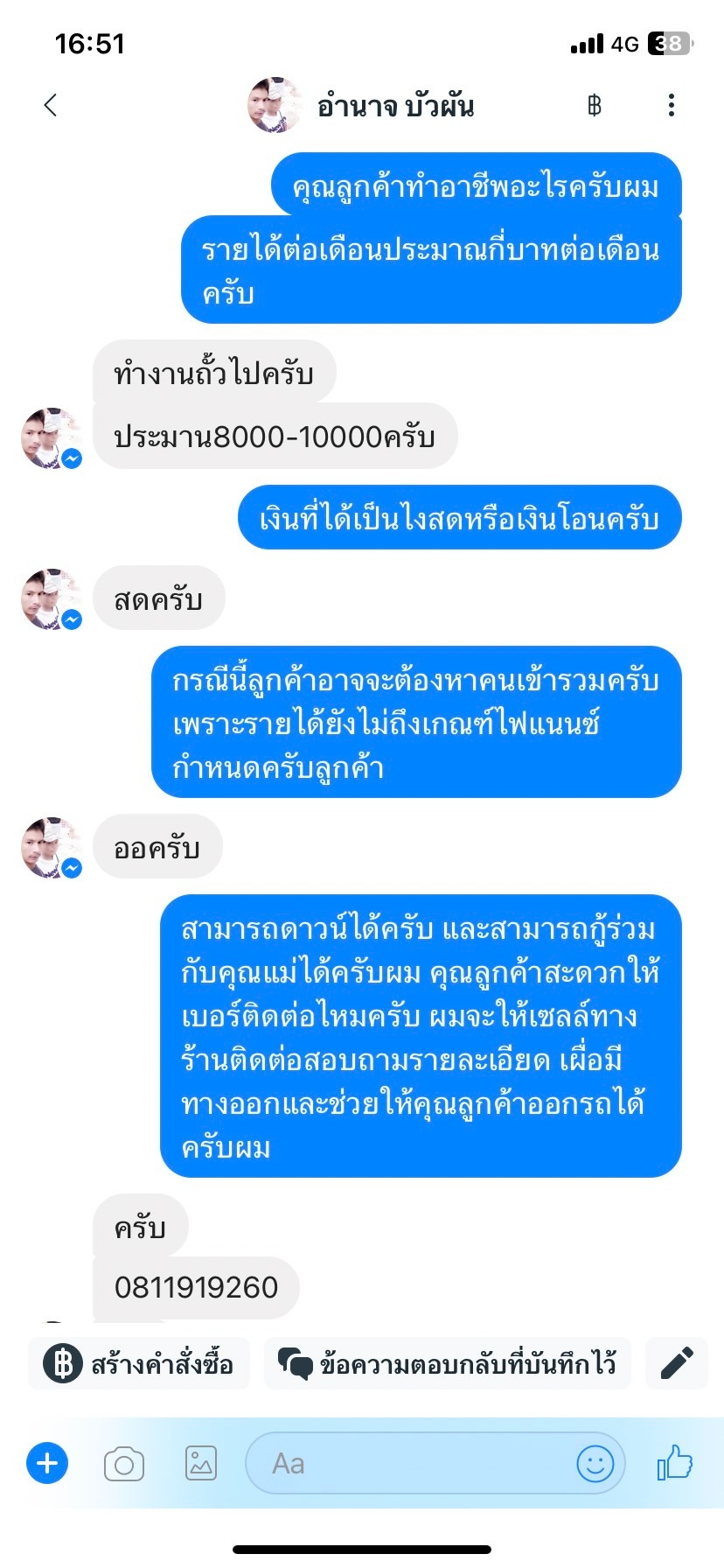Open ข้อความตอบกลับที่บันทึกไว้ saved replies

[x=447, y=1363]
